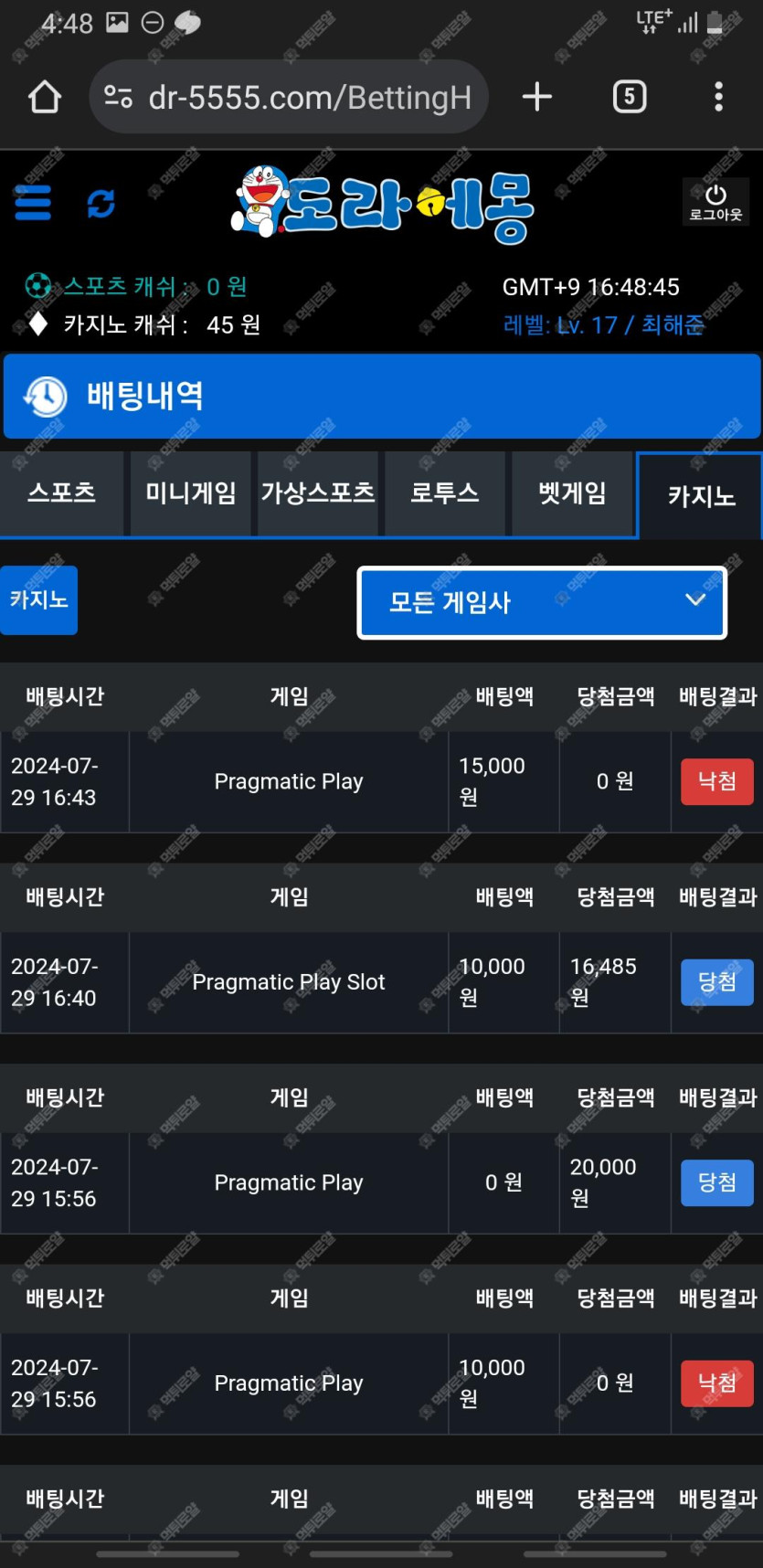Tap the blue 카지노 filter button
This screenshot has height=1568, width=763.
click(38, 600)
